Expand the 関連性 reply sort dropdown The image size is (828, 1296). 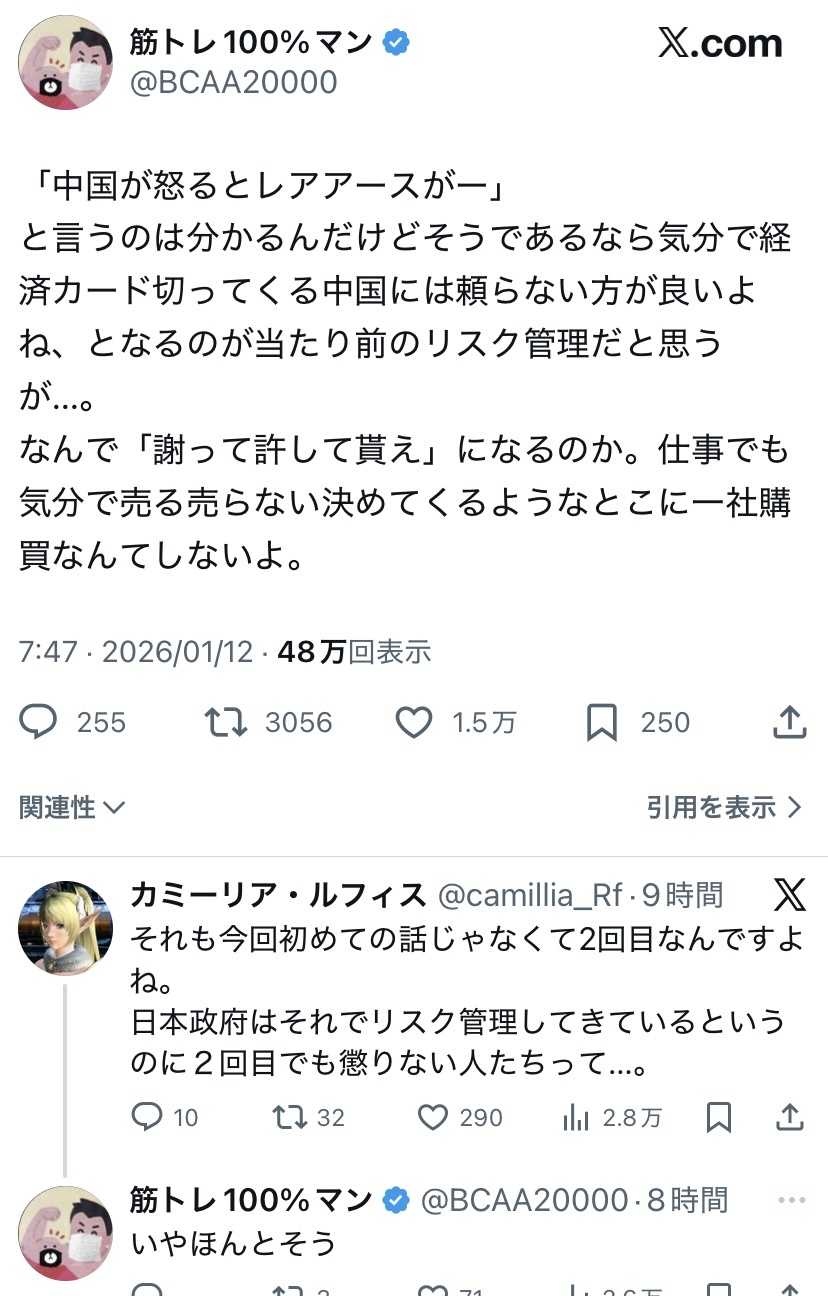pos(72,807)
